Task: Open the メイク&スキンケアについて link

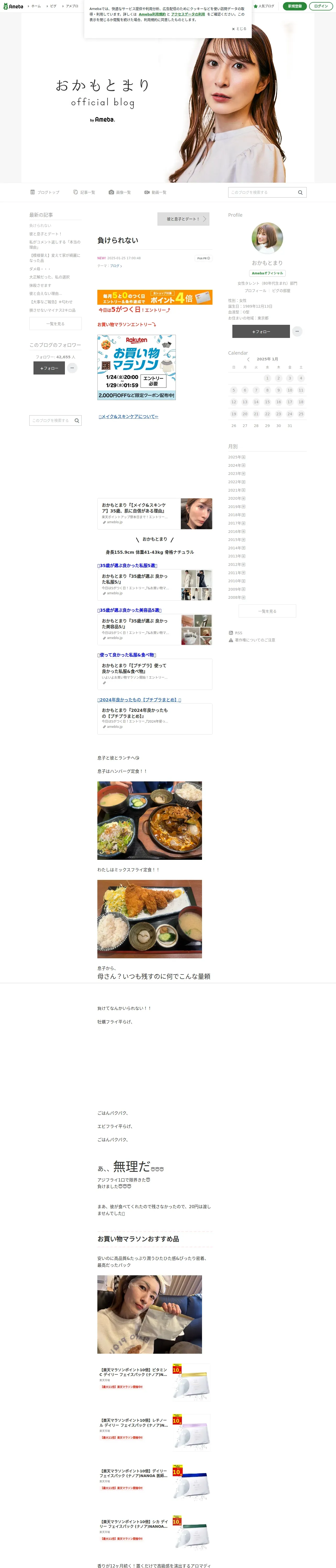Action: [x=129, y=417]
